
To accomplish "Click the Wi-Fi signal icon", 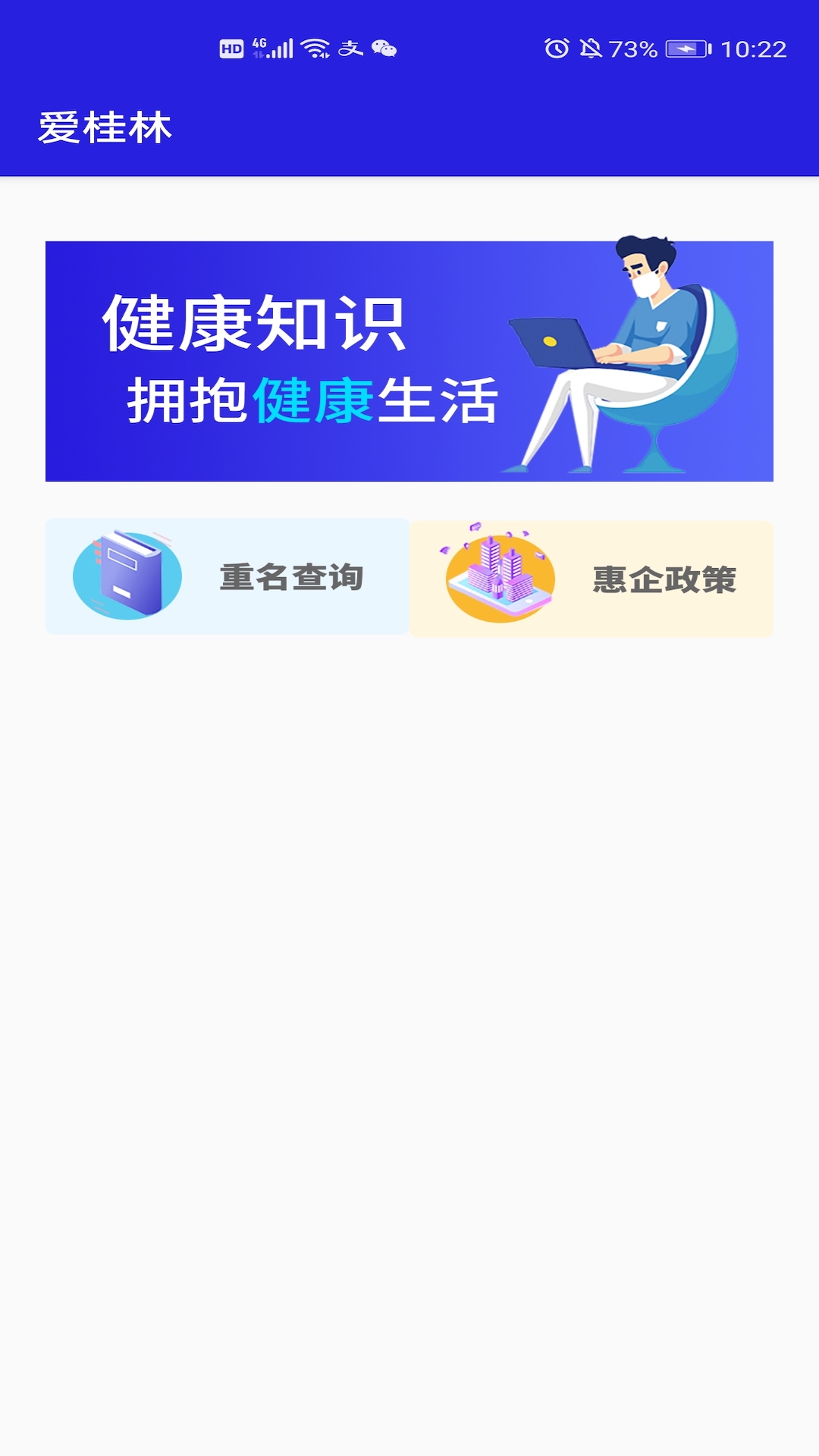I will (313, 45).
